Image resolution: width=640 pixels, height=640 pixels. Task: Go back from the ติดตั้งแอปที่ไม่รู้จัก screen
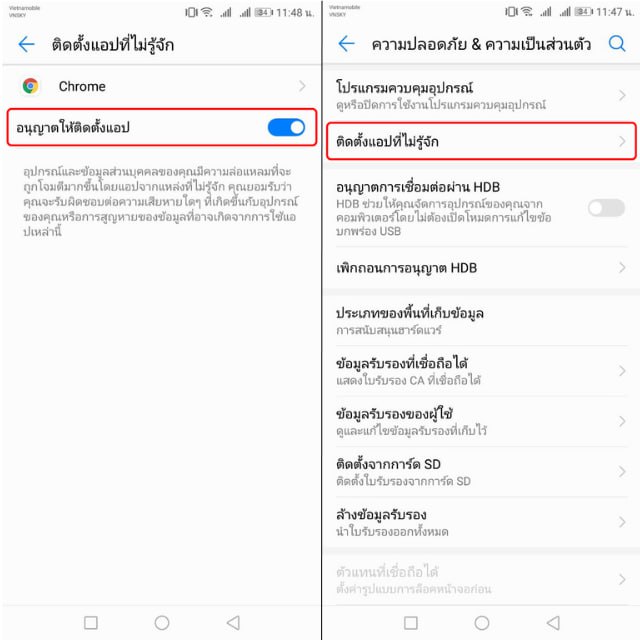click(27, 44)
